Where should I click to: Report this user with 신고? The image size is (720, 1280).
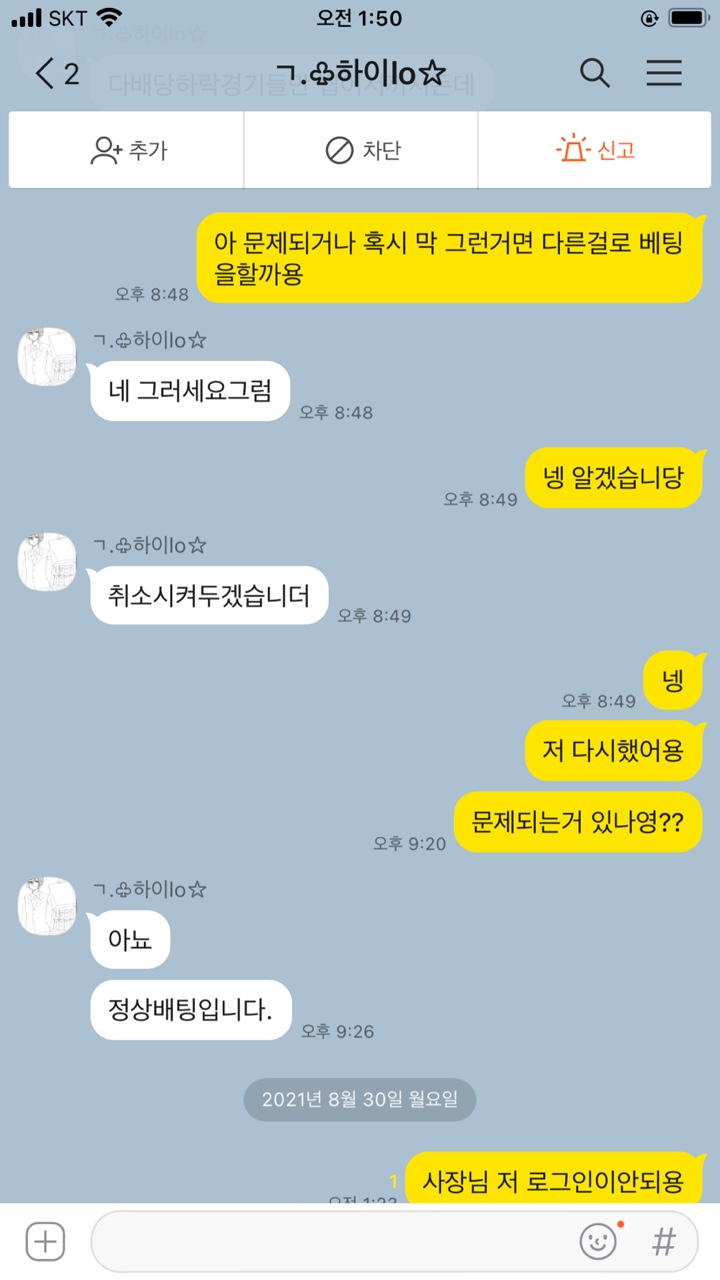point(596,150)
